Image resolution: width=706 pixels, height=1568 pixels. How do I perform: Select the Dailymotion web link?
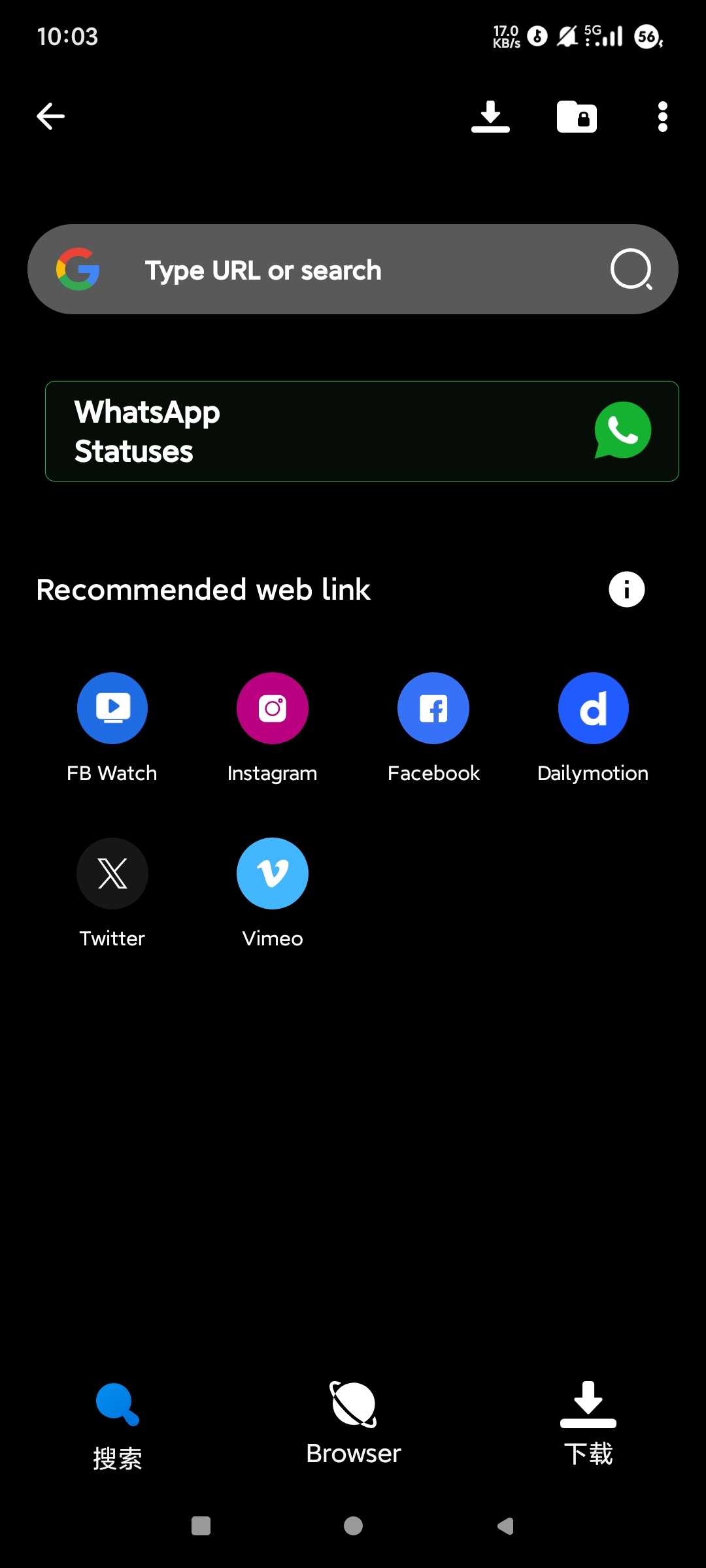click(x=593, y=708)
